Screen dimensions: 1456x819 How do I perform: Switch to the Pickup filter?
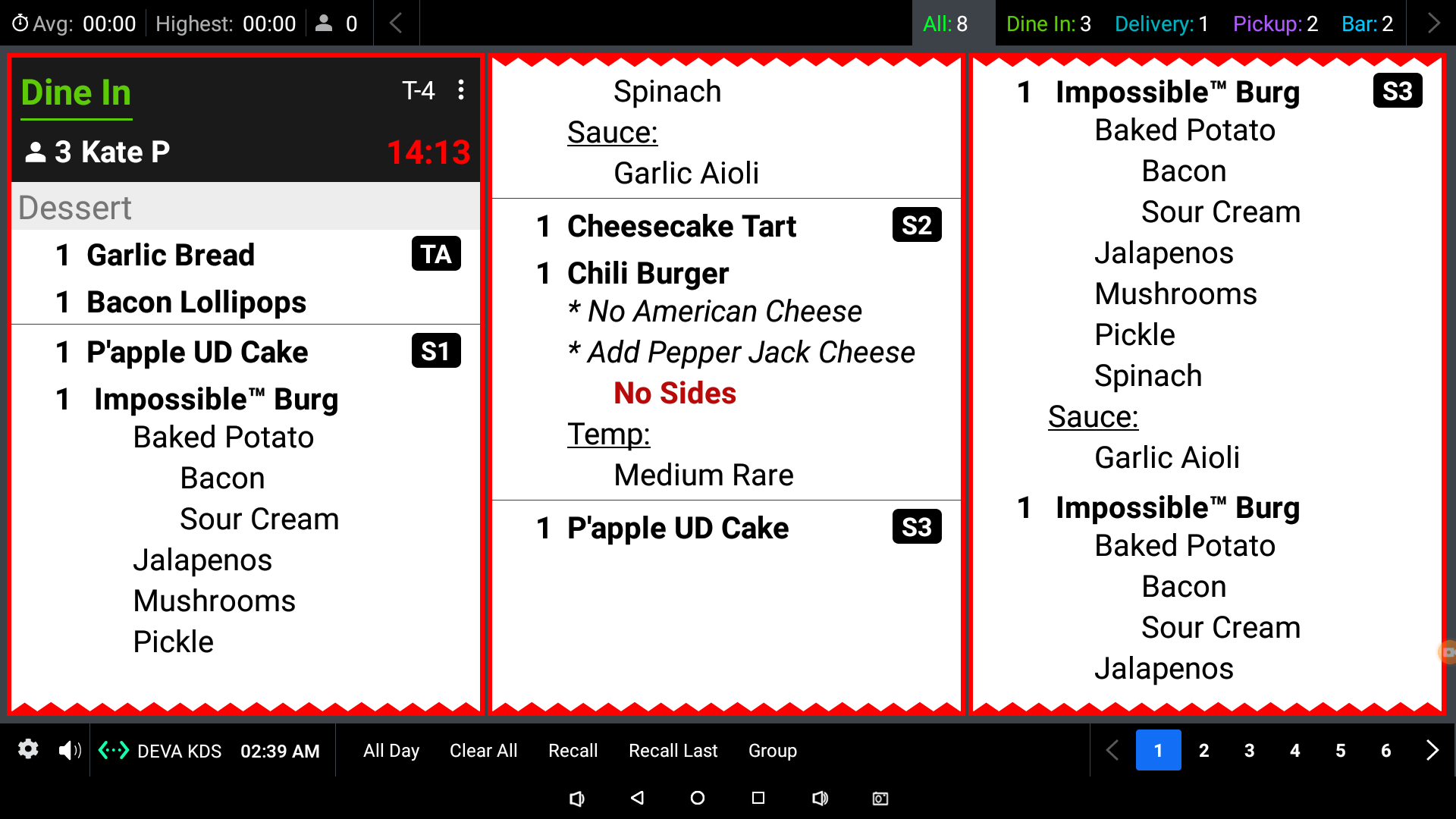click(x=1275, y=24)
